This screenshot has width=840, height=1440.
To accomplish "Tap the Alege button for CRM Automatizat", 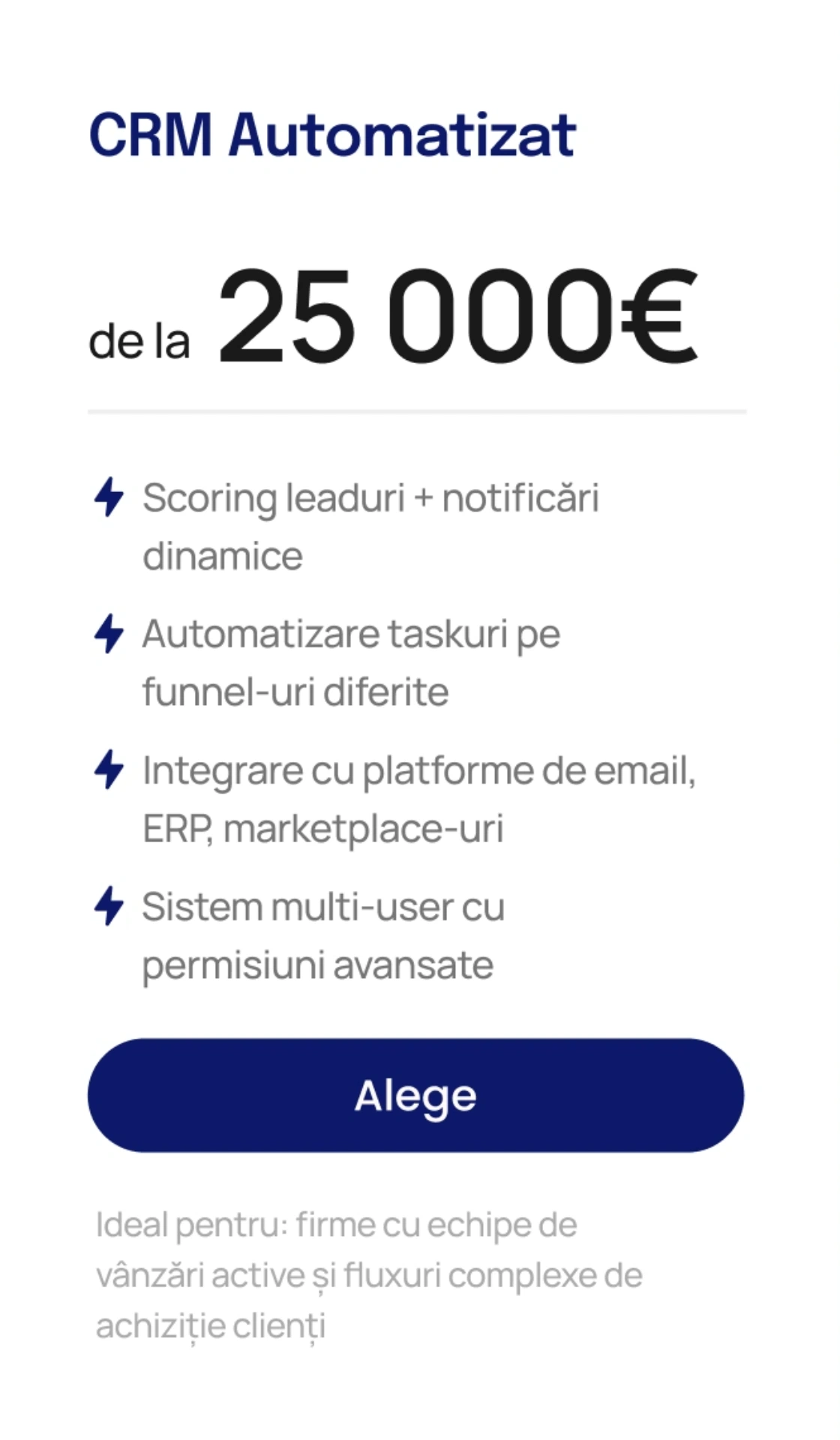I will (x=415, y=1095).
